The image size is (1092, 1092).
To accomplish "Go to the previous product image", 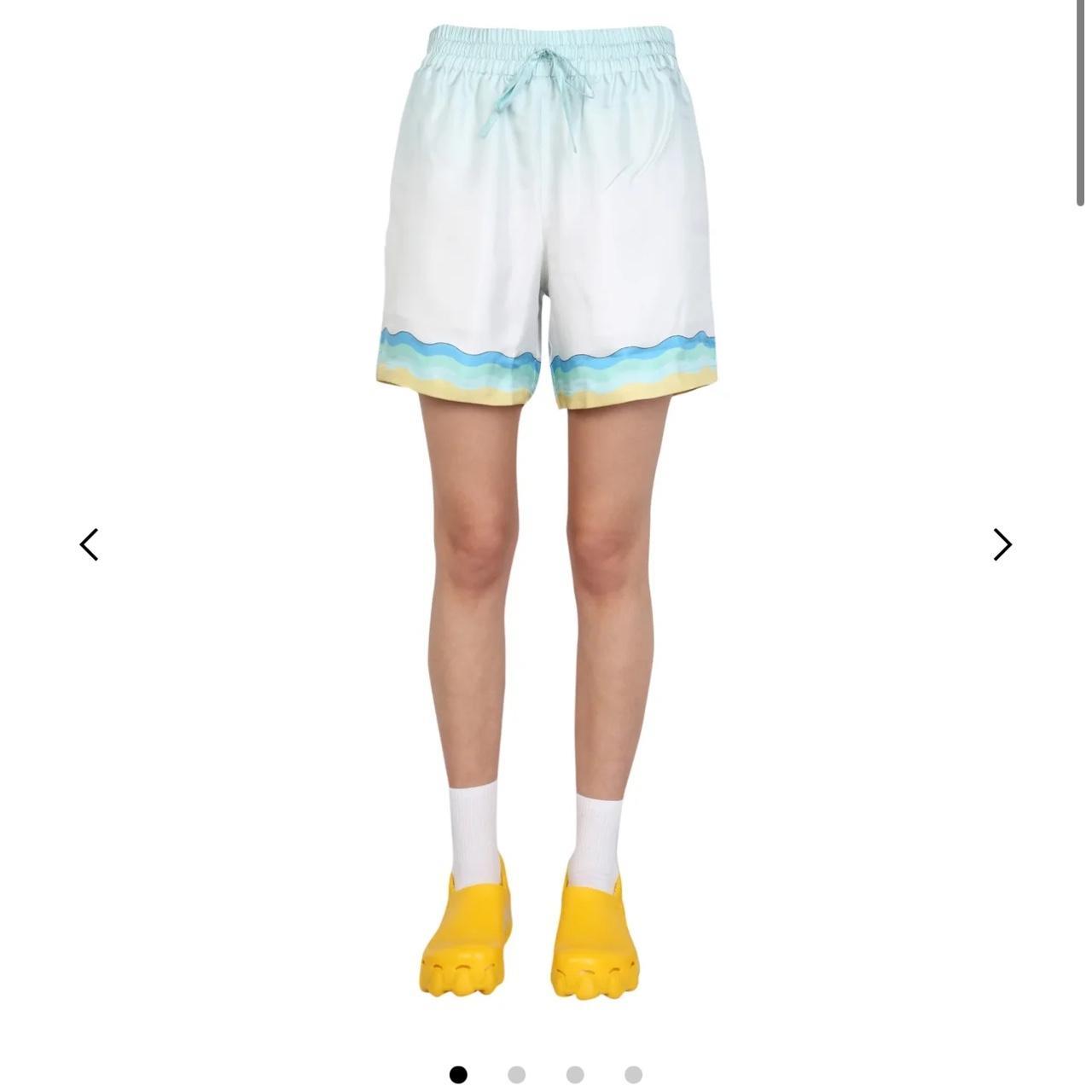I will pyautogui.click(x=90, y=544).
